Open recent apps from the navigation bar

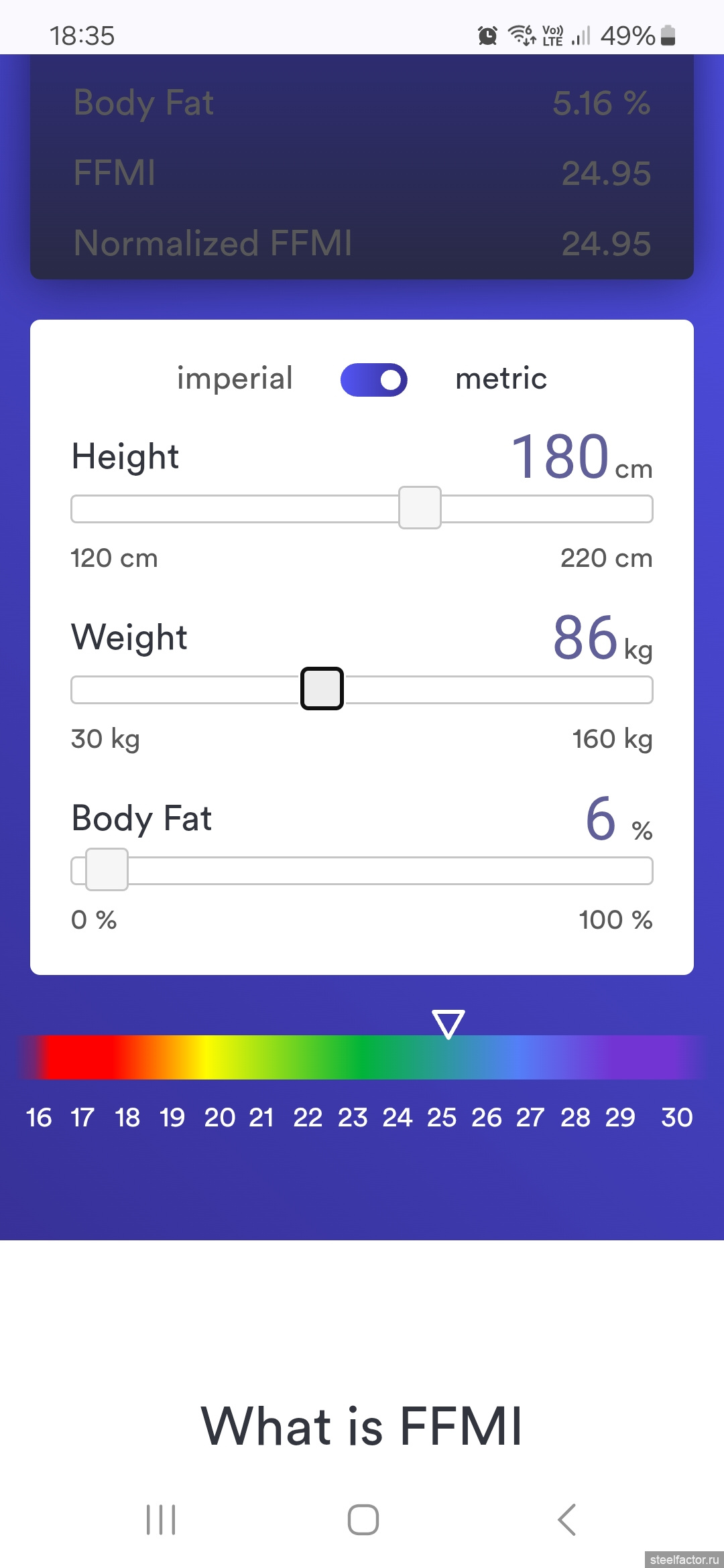(161, 1519)
